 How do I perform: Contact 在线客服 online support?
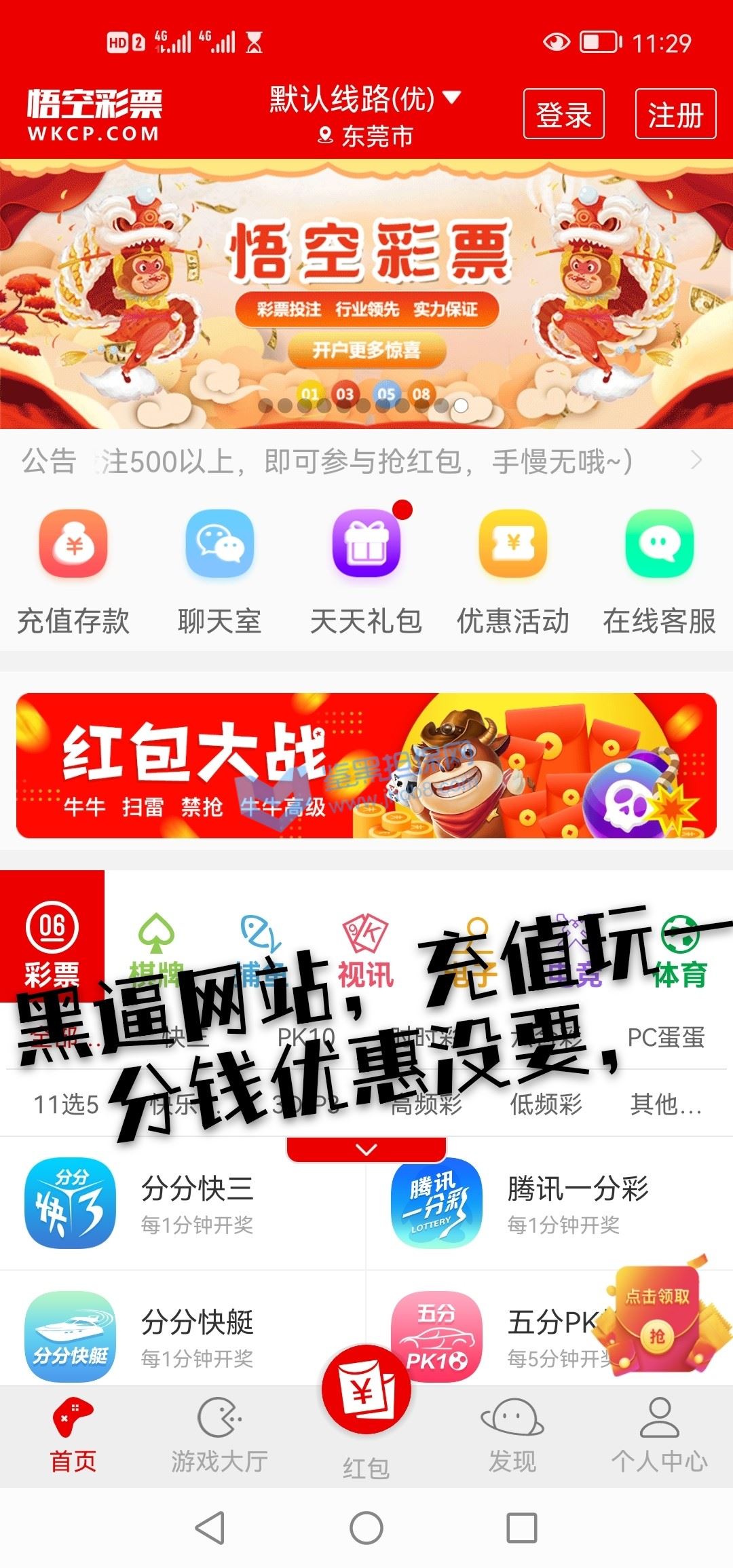(659, 572)
